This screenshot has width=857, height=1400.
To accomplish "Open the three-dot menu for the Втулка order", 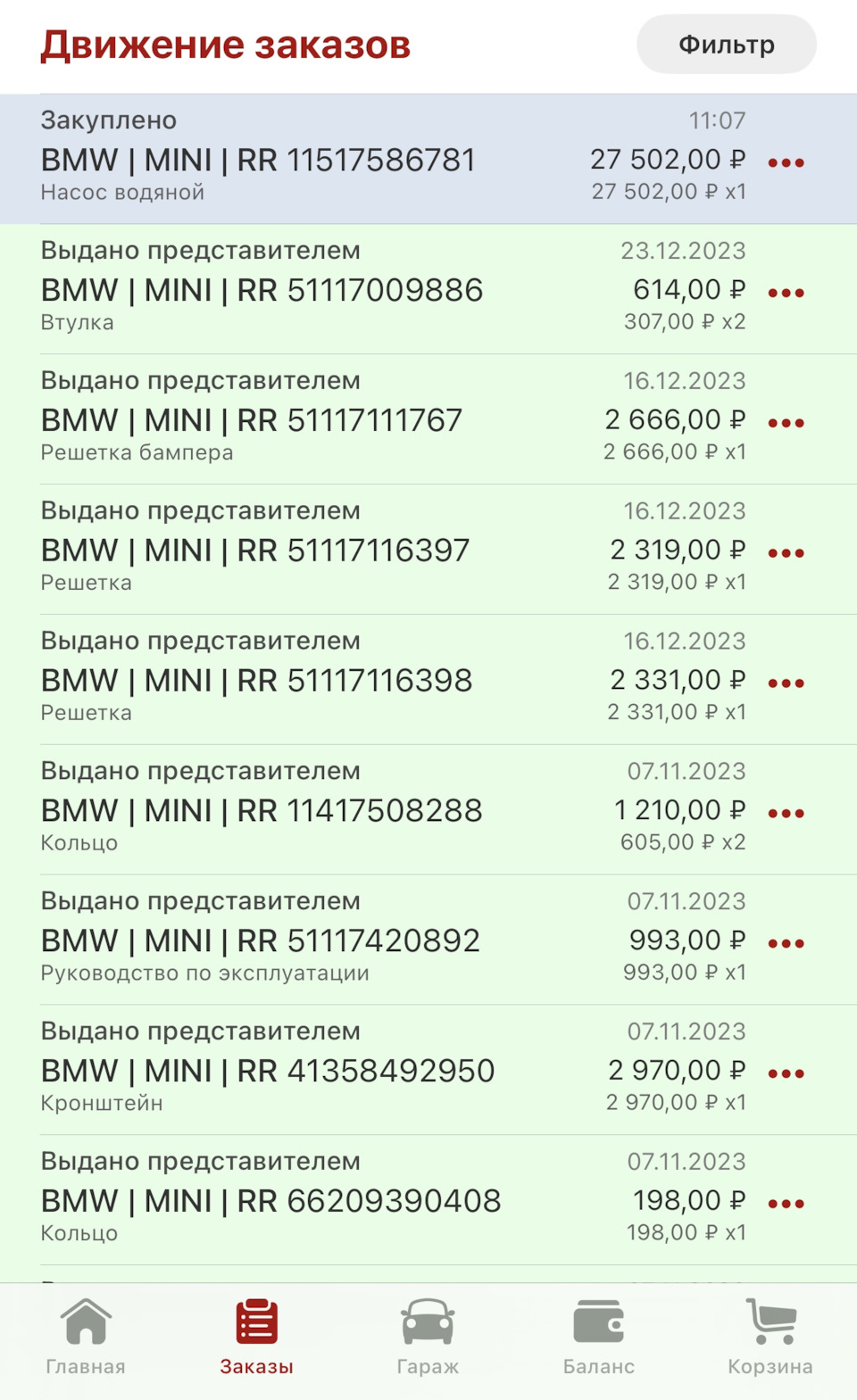I will (786, 293).
